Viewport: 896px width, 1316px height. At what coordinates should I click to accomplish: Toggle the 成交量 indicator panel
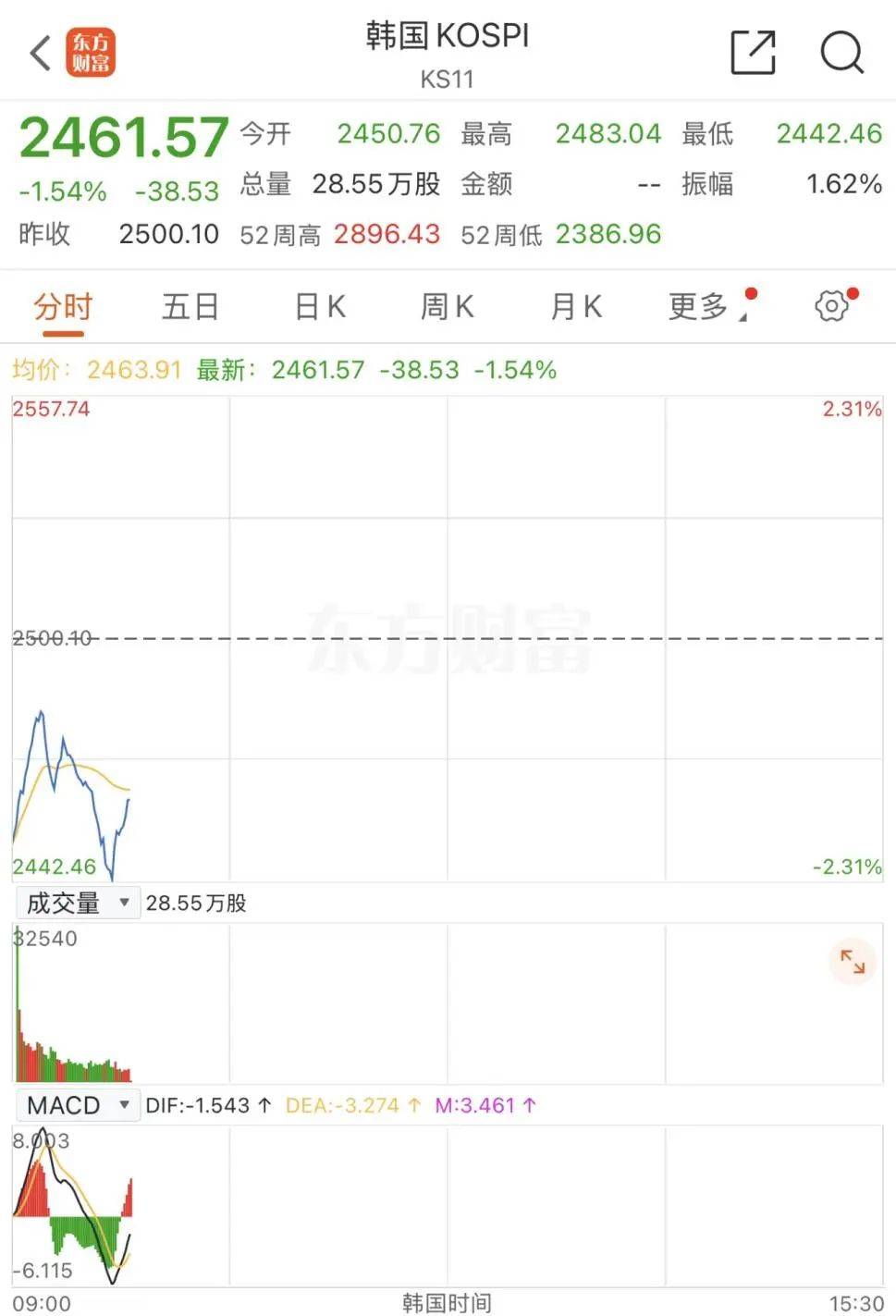(x=65, y=903)
